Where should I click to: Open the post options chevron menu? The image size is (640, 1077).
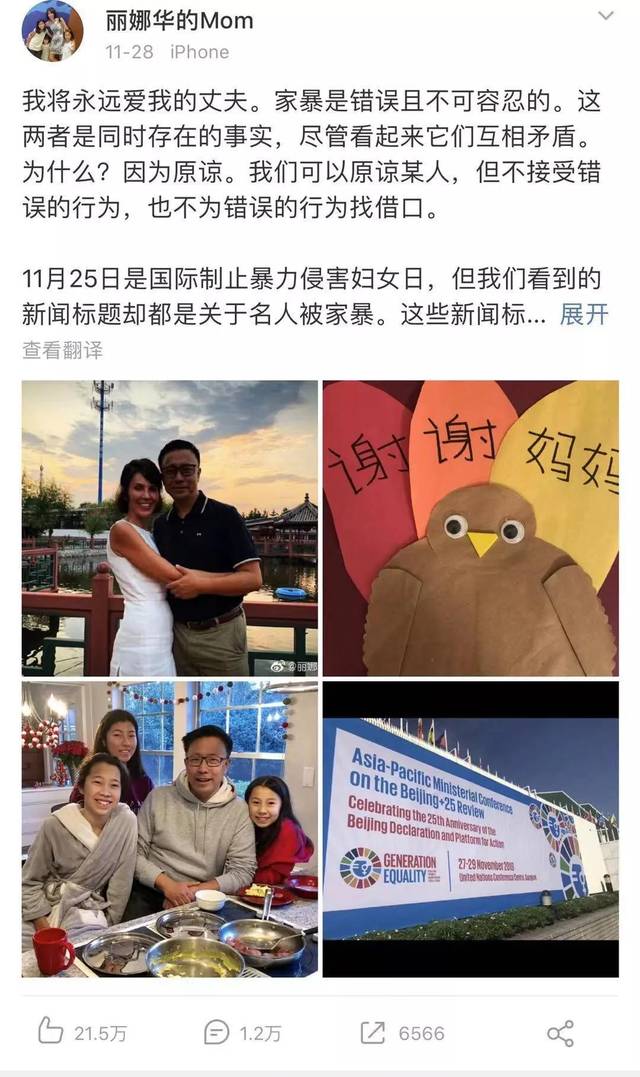[606, 16]
